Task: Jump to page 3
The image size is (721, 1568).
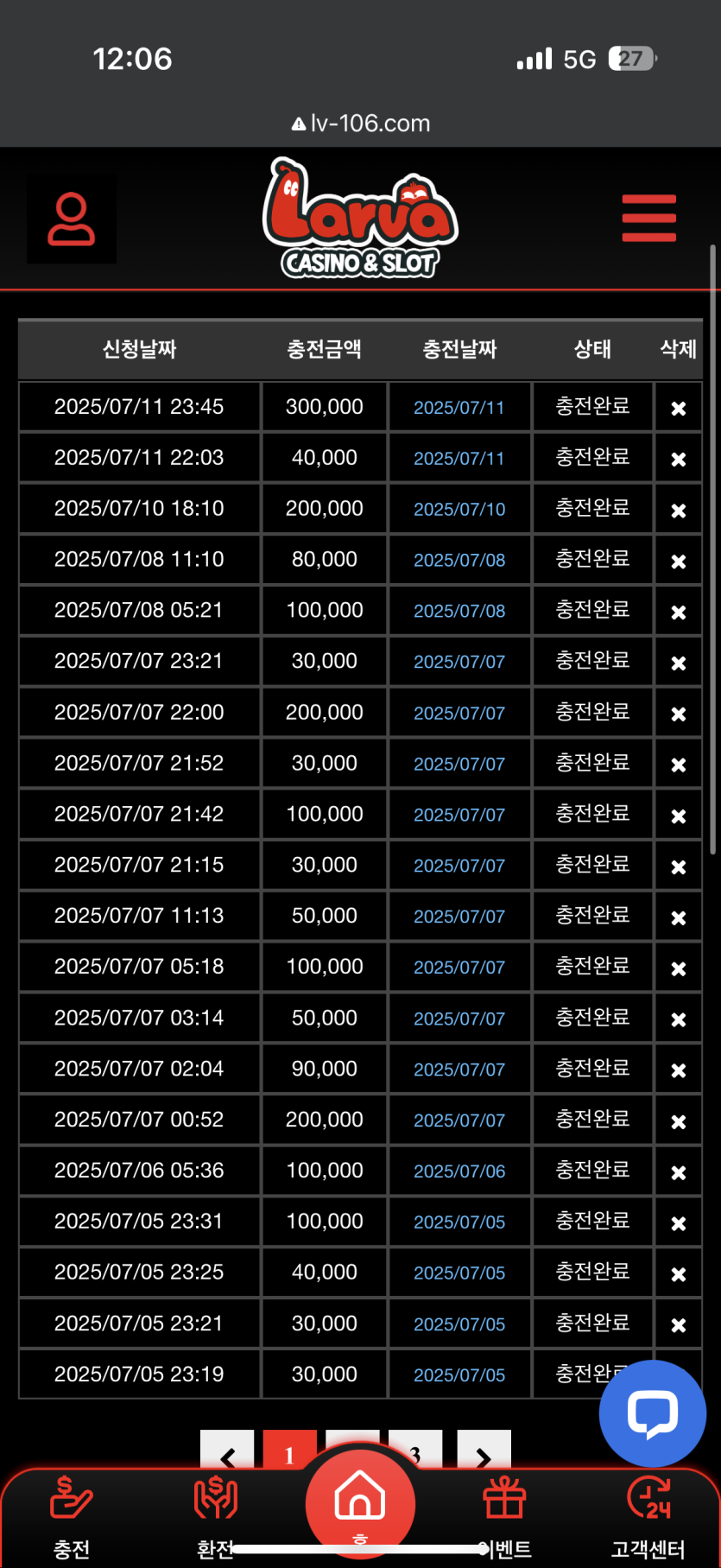Action: 416,1450
